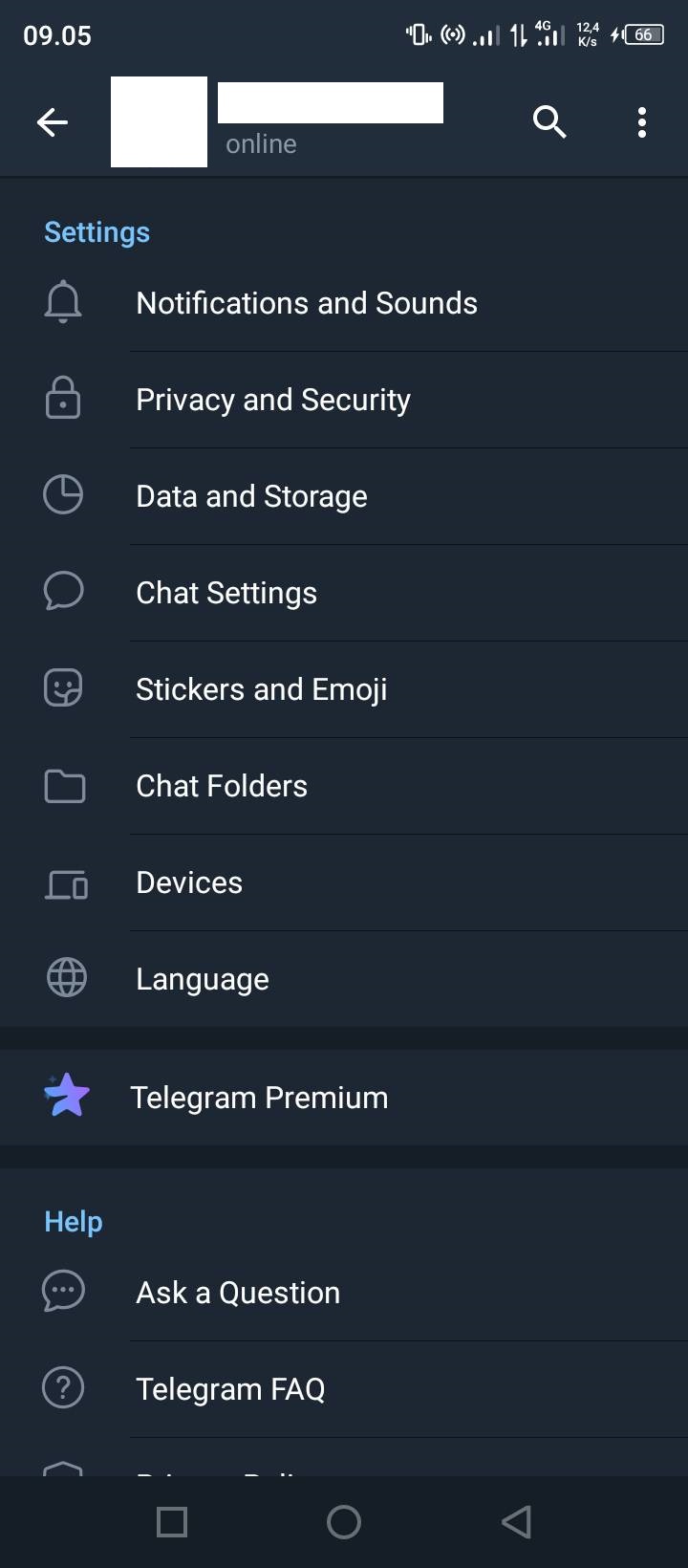Tap the Ask a Question chat icon
Screen dimensions: 688x1568
(x=62, y=1291)
